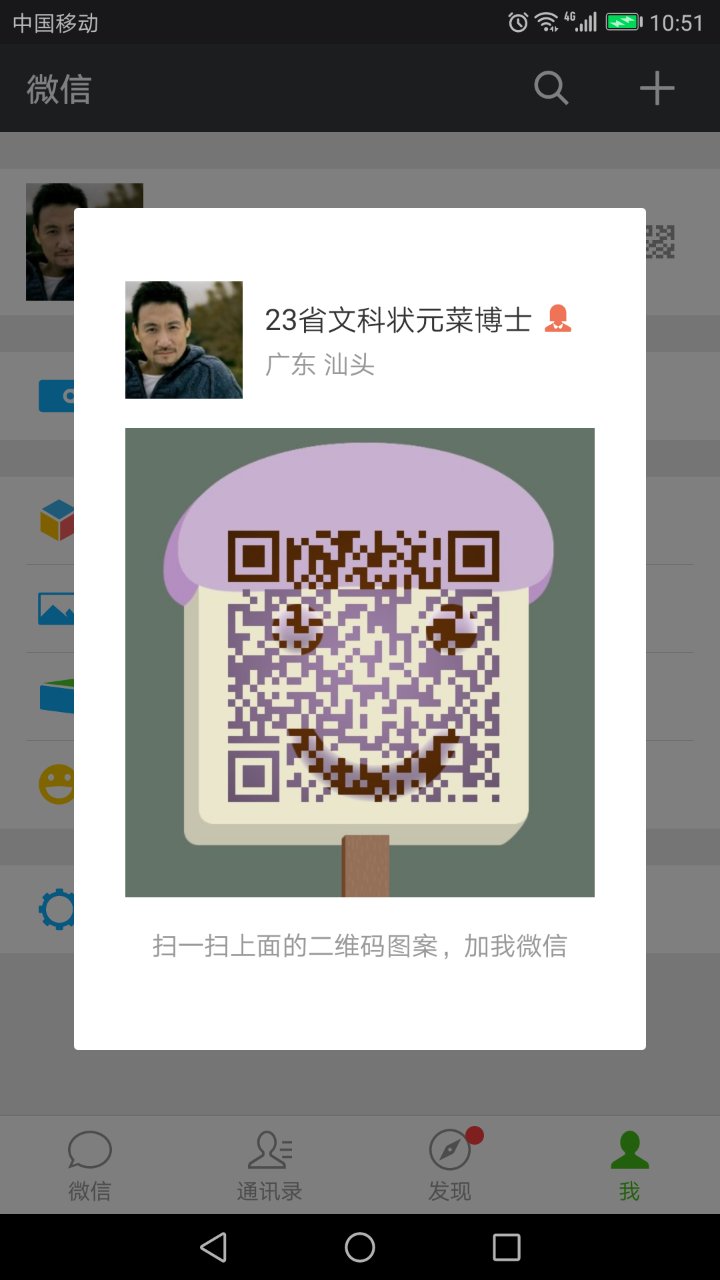The width and height of the screenshot is (720, 1280).
Task: Switch to the 发现 discover tab
Action: tap(450, 1166)
